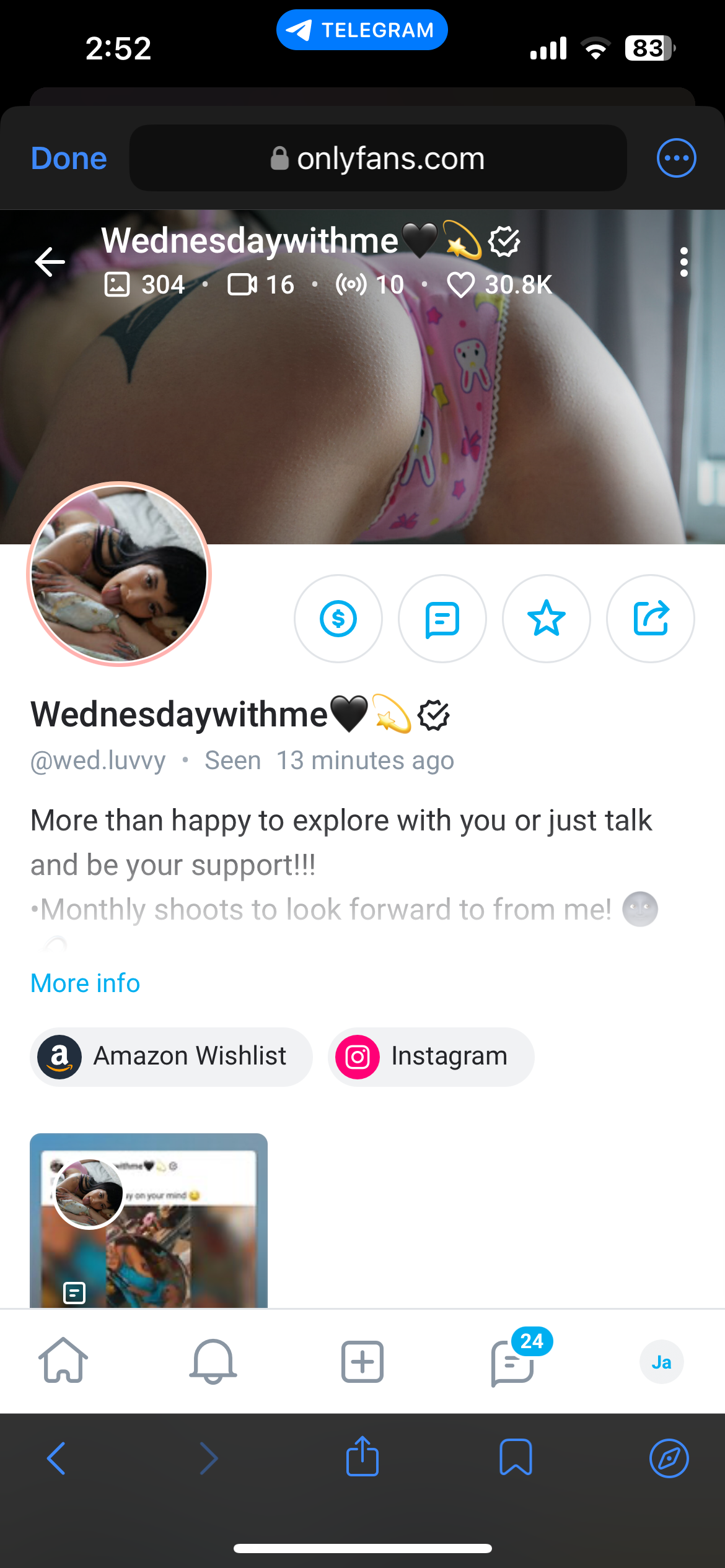Tap Done to close the browser
Screen dimensions: 725x1568
69,159
